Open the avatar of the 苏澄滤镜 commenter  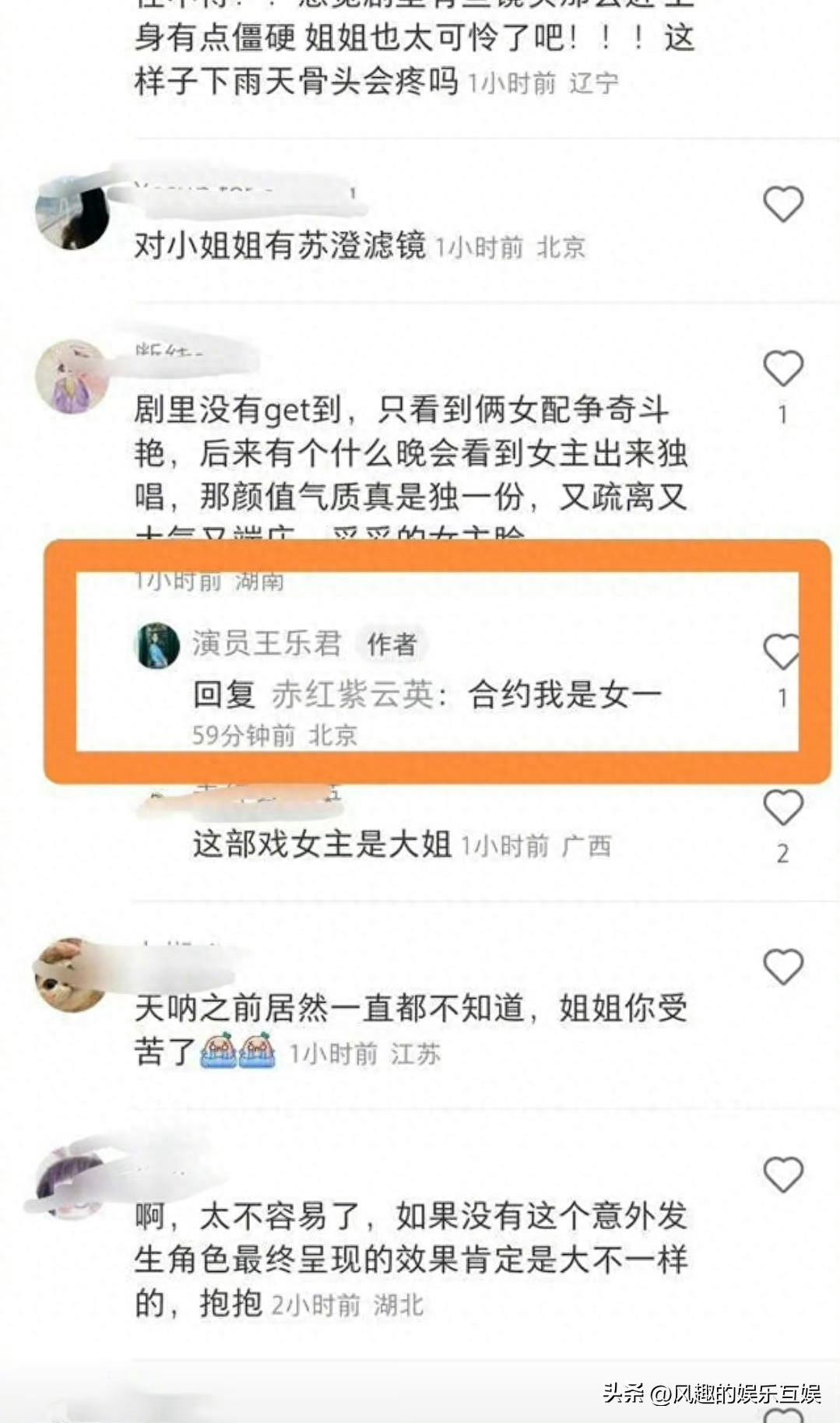click(x=72, y=210)
